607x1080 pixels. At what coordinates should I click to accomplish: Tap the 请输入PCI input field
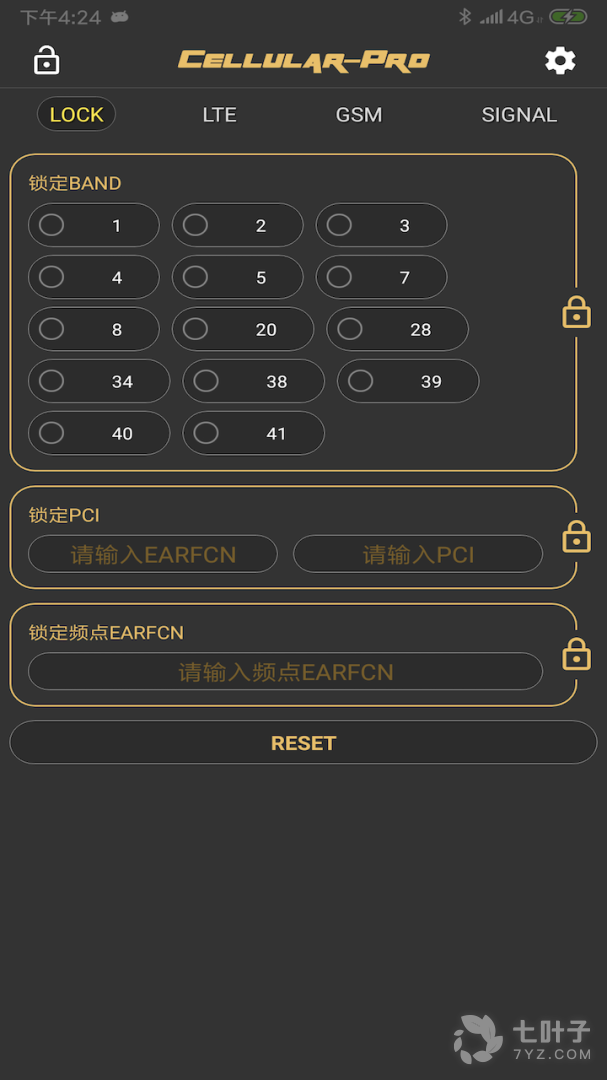(418, 554)
